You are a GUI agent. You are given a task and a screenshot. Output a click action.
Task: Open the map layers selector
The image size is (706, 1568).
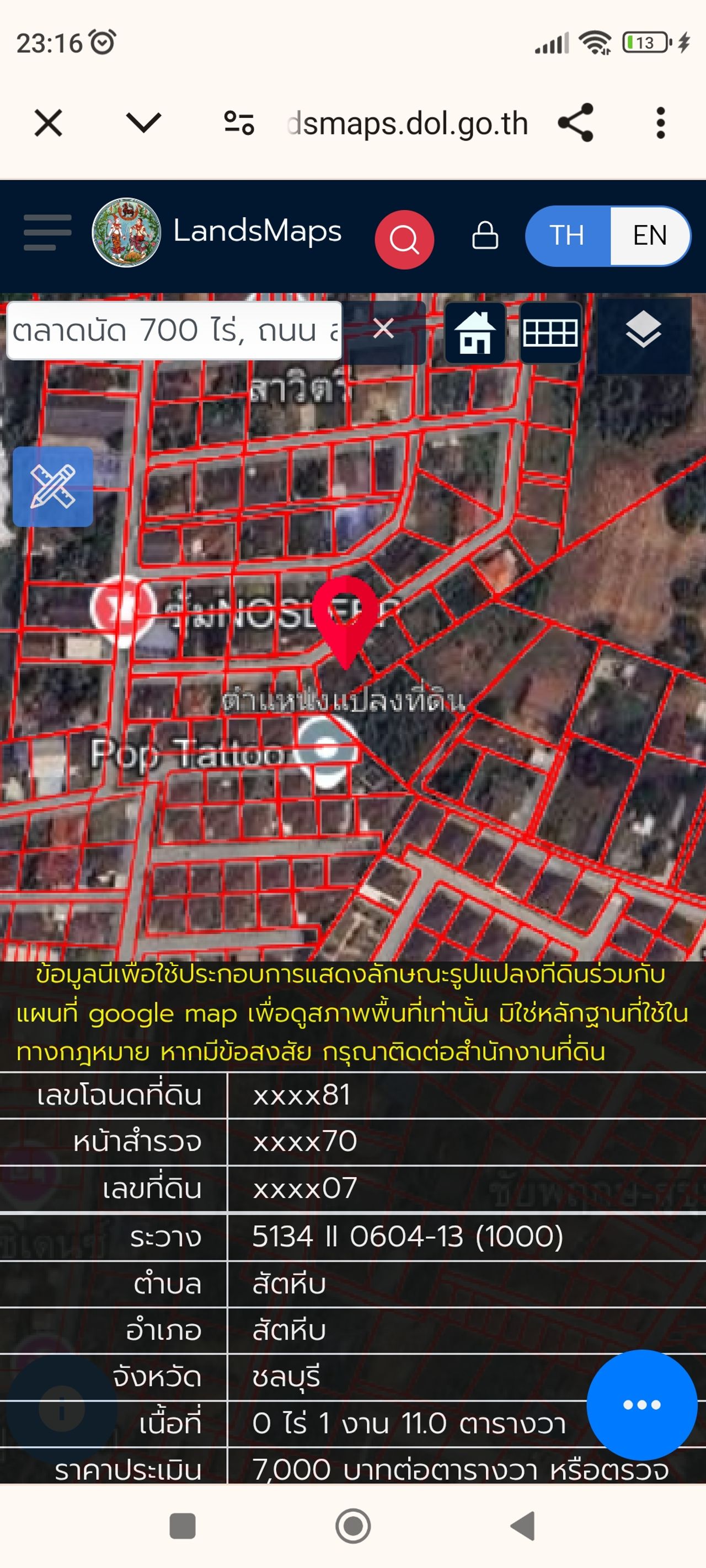coord(643,332)
